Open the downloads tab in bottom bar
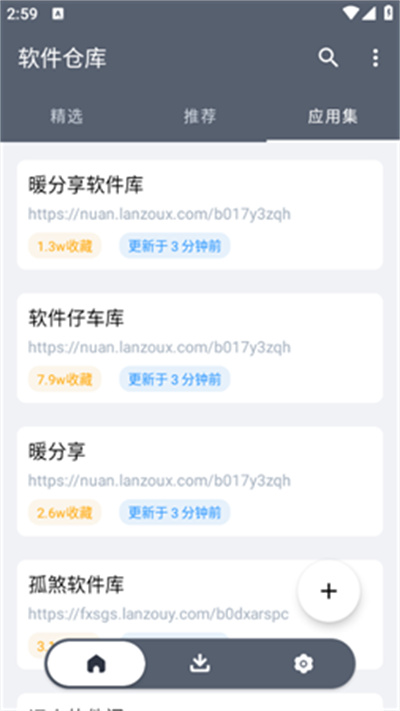Image resolution: width=400 pixels, height=711 pixels. (200, 664)
